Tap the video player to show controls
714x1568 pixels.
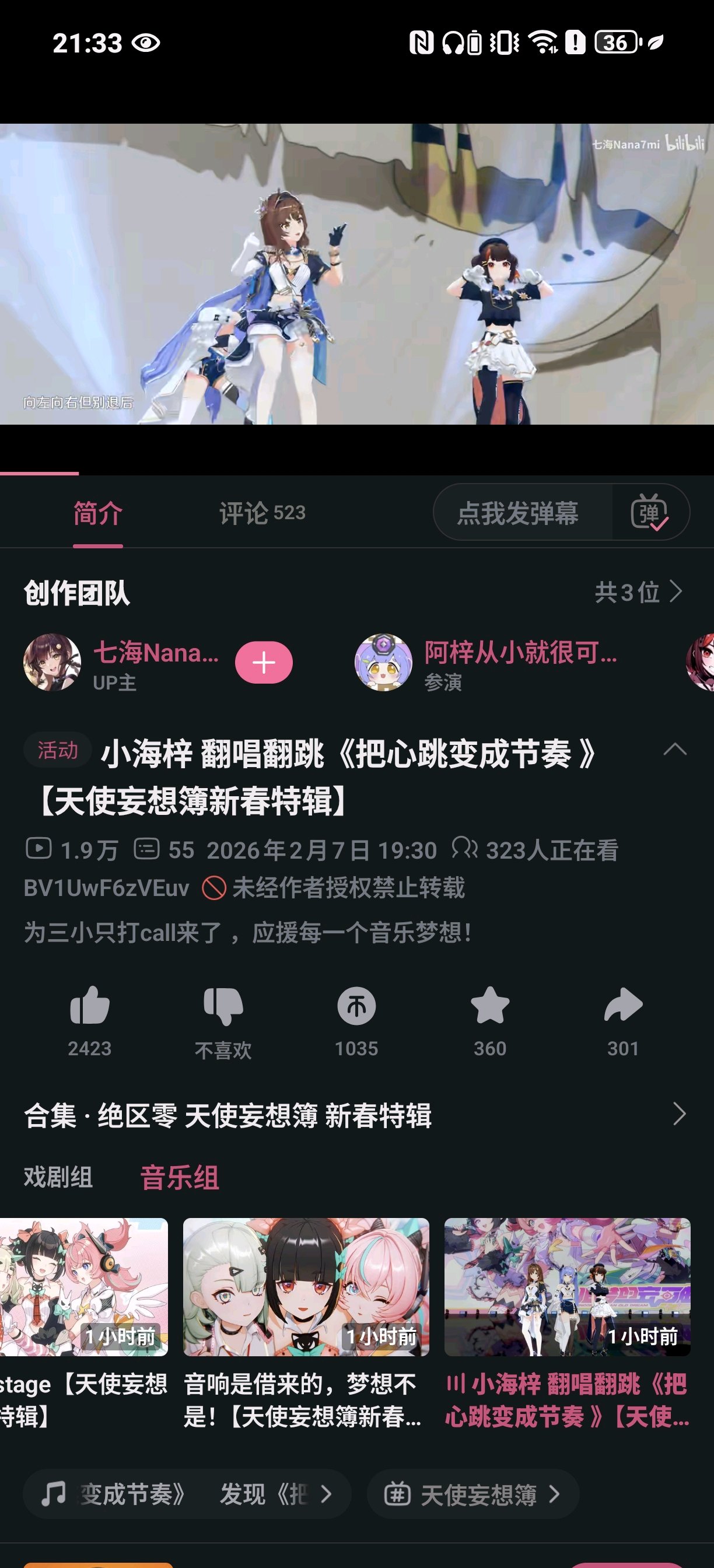356,274
